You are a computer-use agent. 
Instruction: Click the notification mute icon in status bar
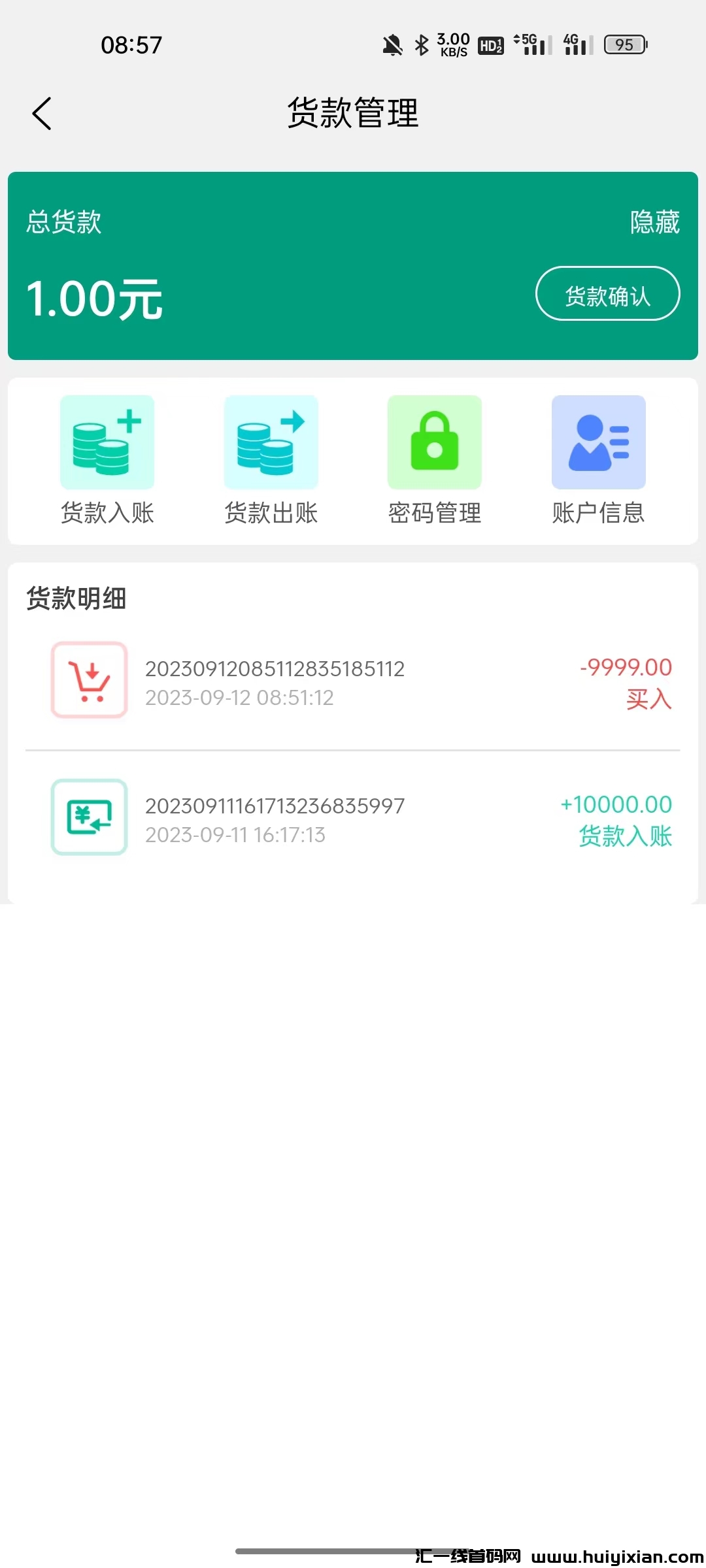390,44
